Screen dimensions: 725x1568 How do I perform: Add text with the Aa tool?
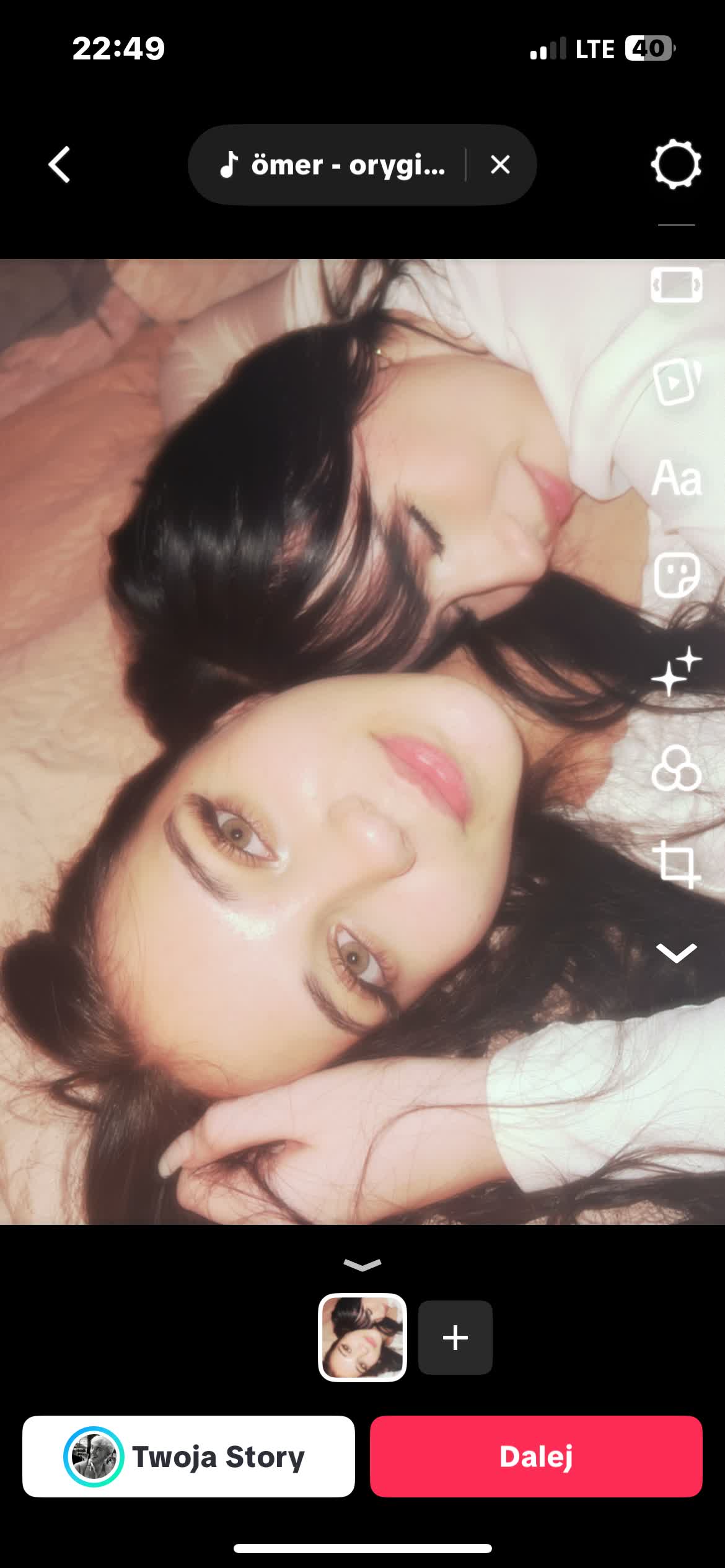pyautogui.click(x=676, y=478)
